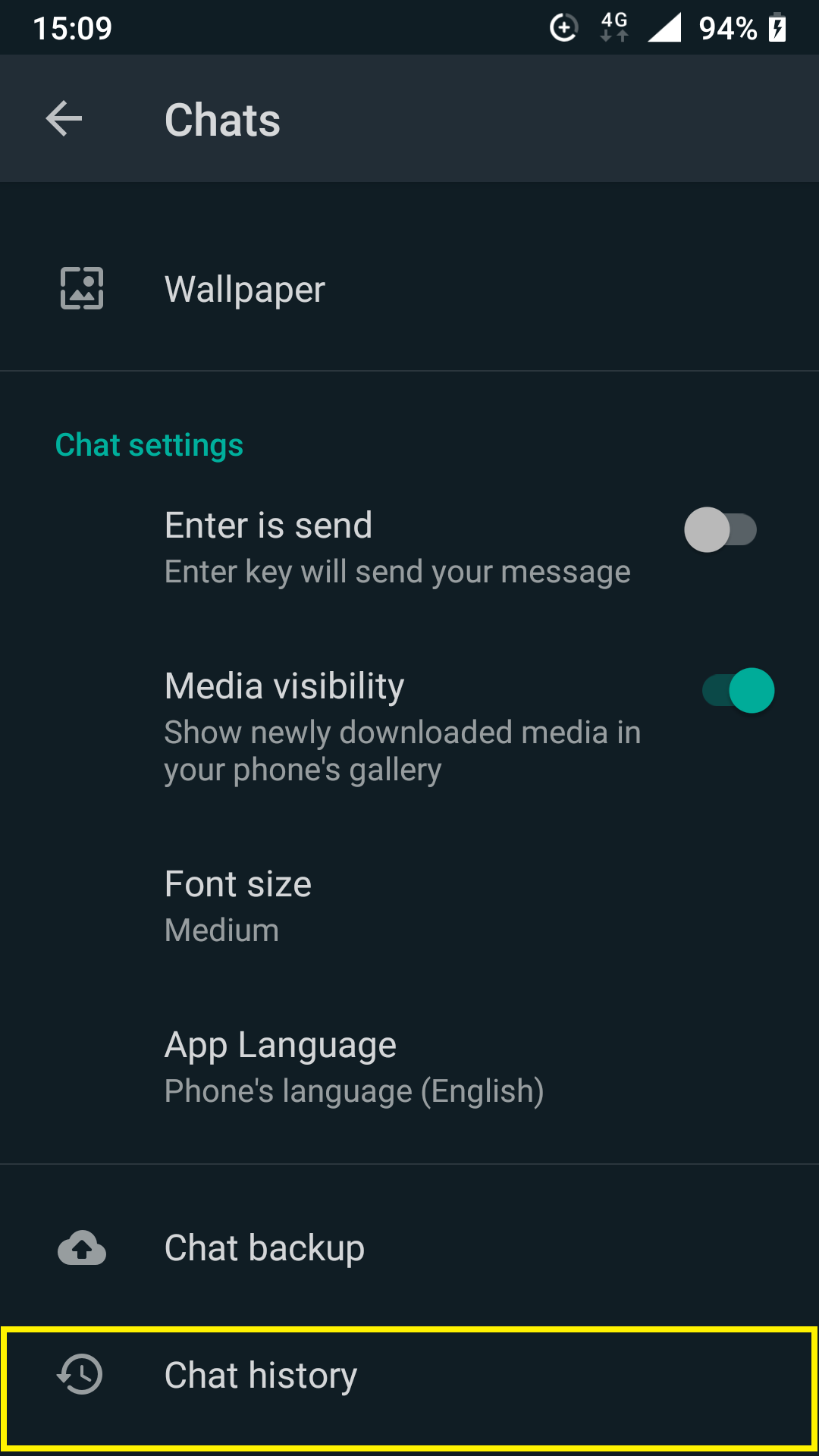This screenshot has width=819, height=1456.
Task: Go back from Chats settings
Action: (64, 119)
